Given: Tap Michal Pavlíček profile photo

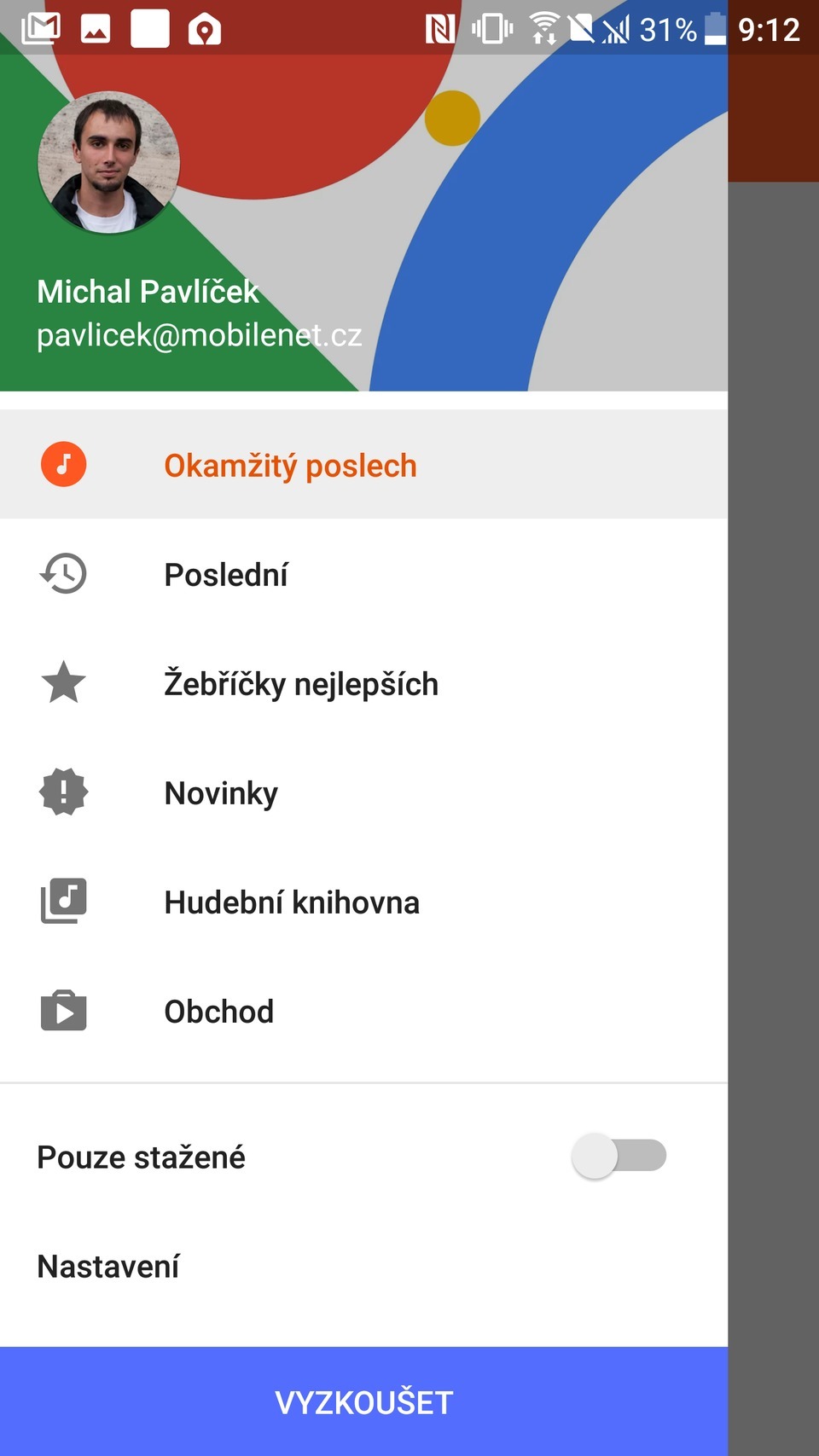Looking at the screenshot, I should pyautogui.click(x=108, y=163).
